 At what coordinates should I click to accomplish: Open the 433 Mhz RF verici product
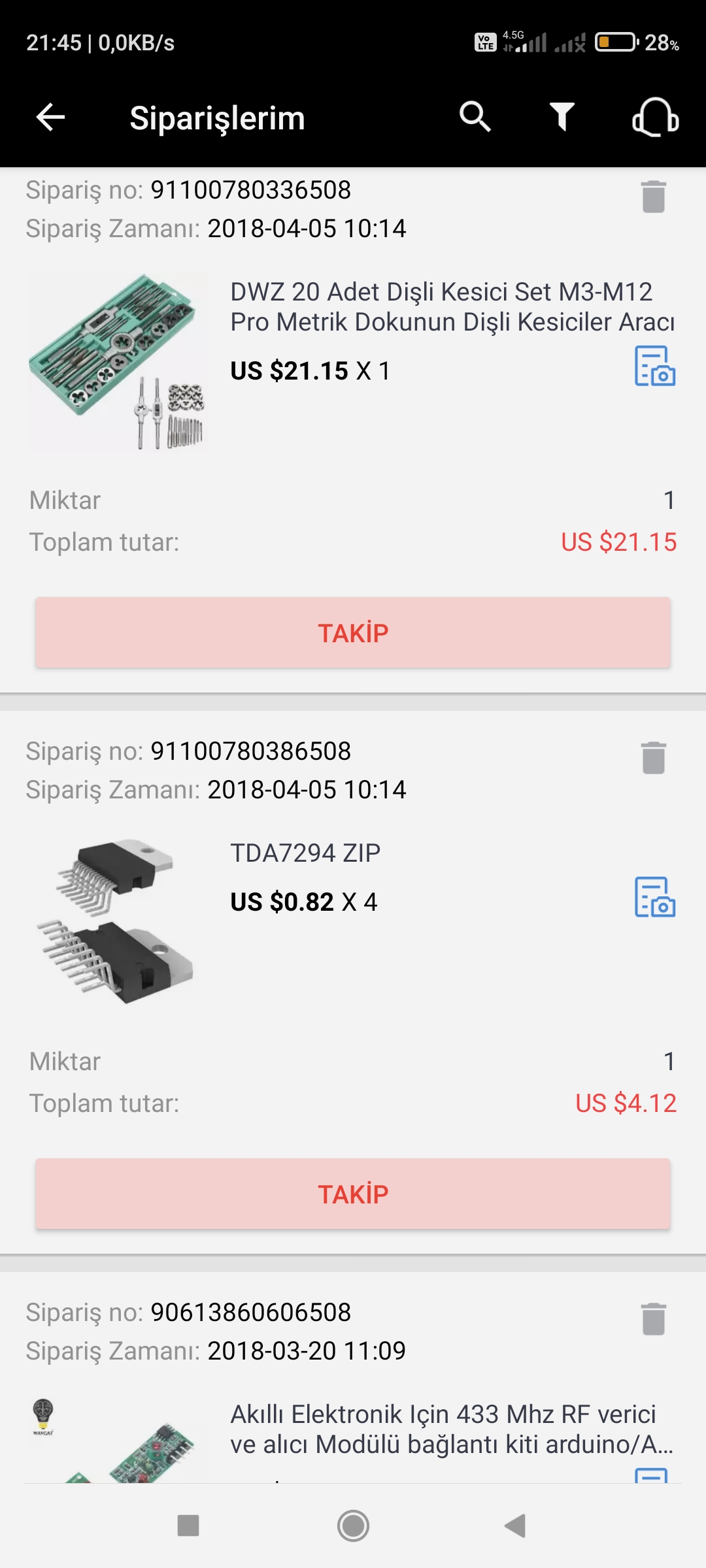pos(451,1429)
